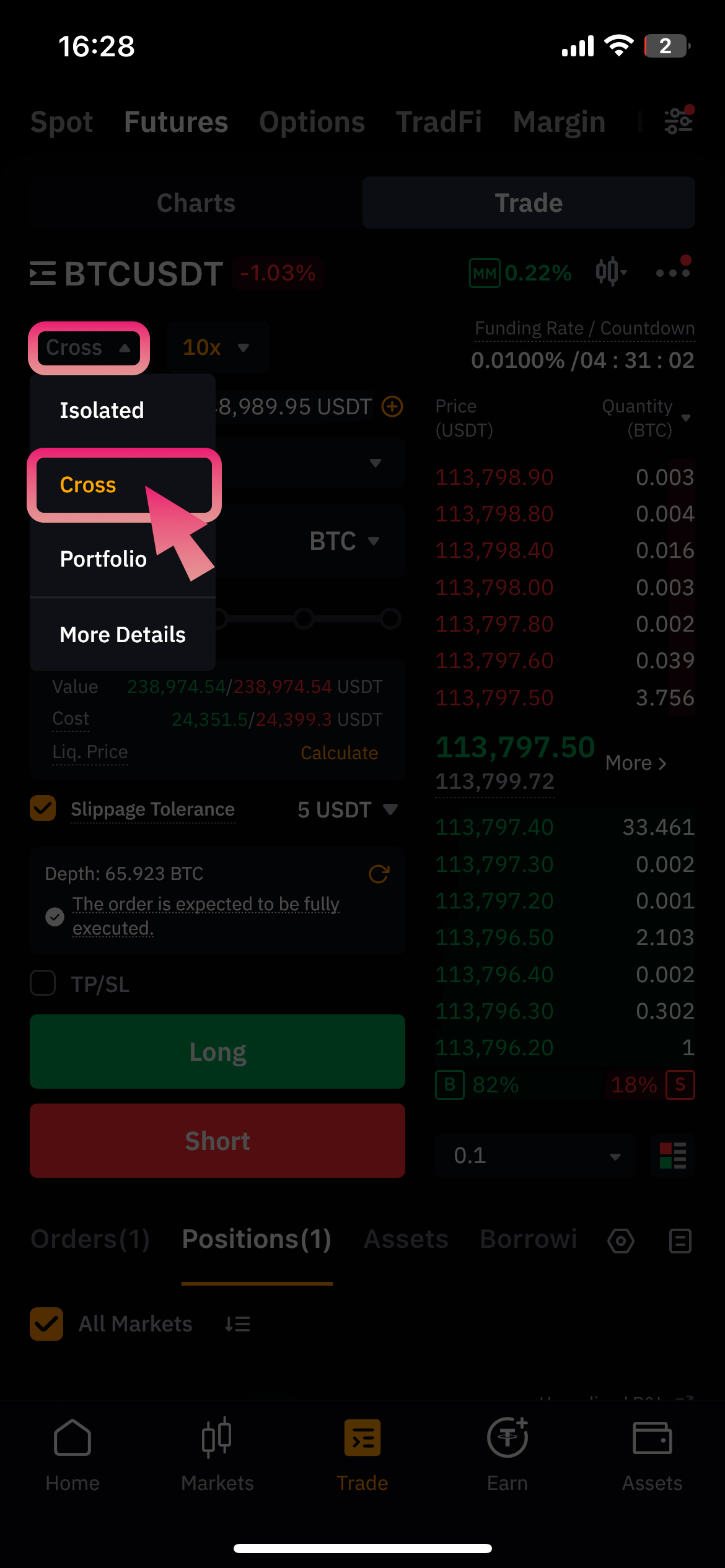Viewport: 725px width, 1568px height.
Task: Open the orderbook display mode icon
Action: [x=672, y=1155]
